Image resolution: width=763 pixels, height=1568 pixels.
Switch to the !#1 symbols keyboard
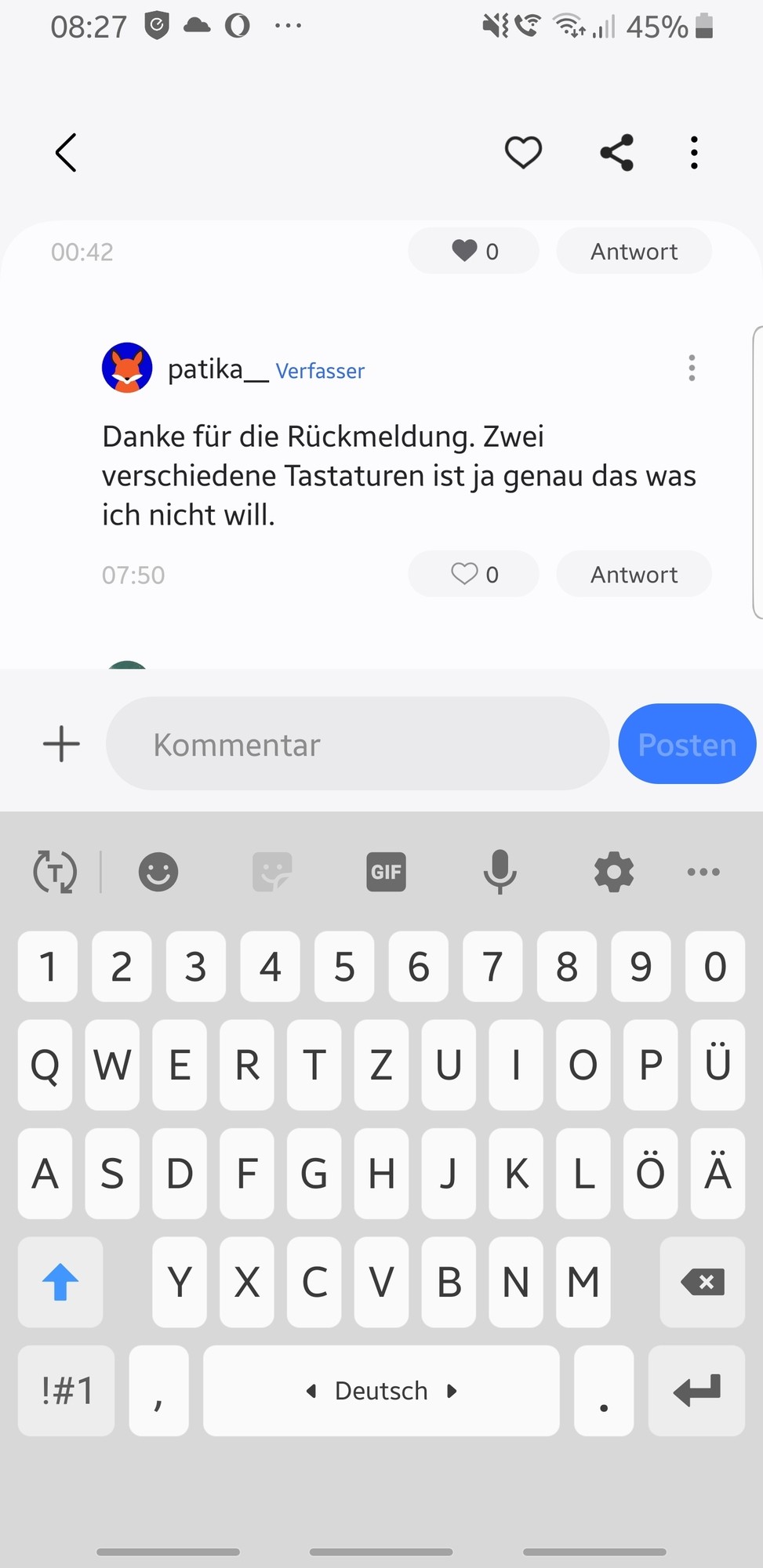(67, 1391)
